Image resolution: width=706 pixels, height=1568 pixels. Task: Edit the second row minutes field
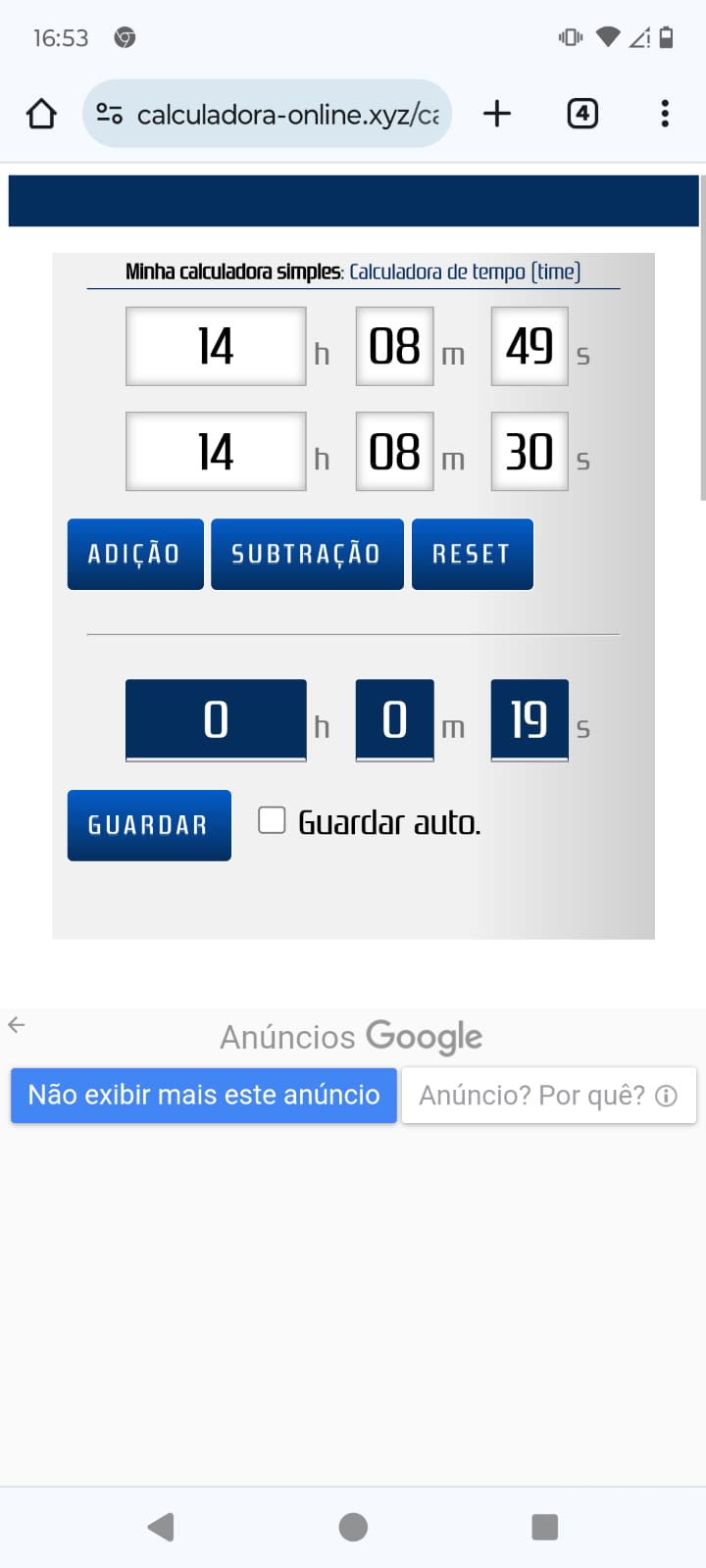(x=394, y=452)
